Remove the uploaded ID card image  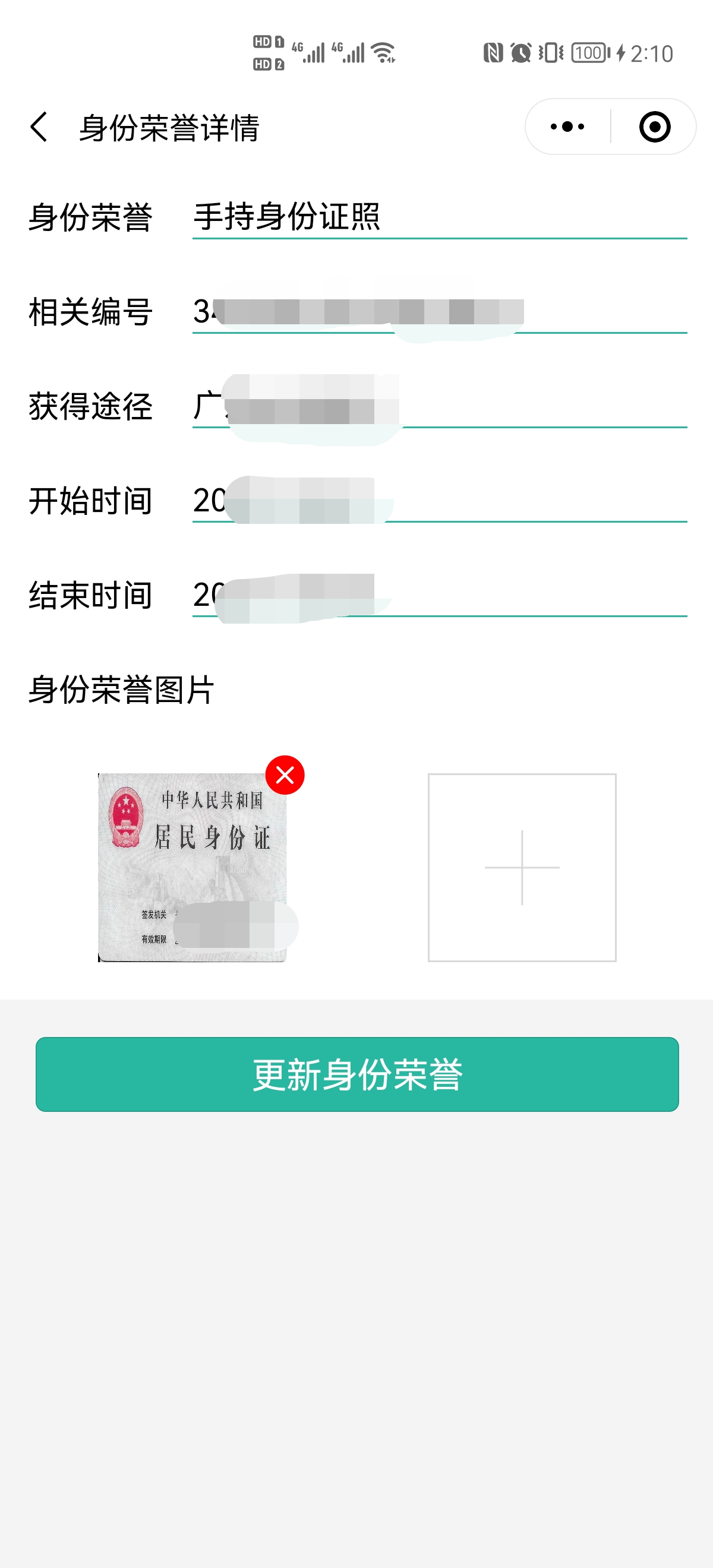tap(285, 775)
